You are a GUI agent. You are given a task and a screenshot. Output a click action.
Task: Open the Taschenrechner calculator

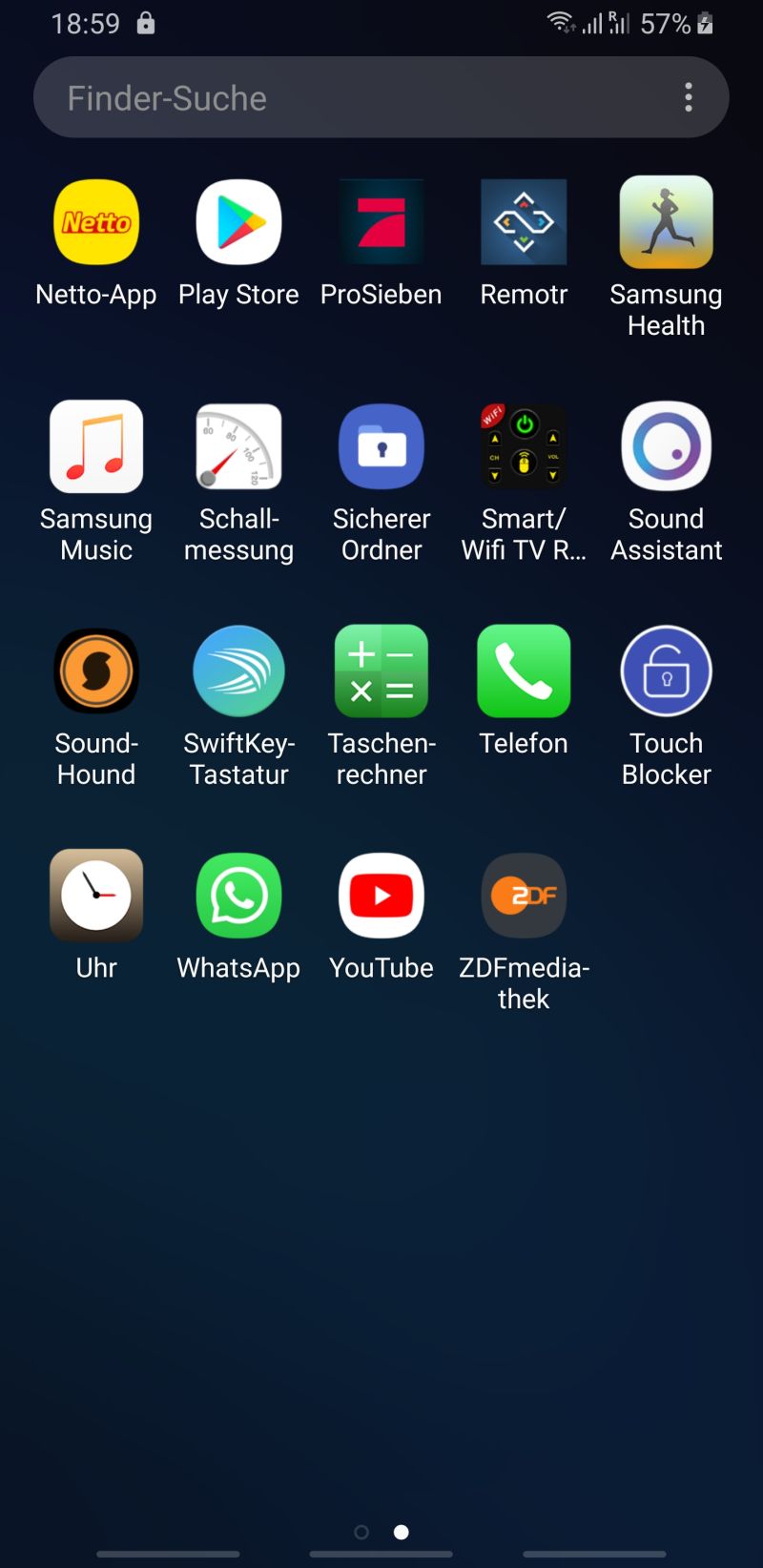click(381, 671)
